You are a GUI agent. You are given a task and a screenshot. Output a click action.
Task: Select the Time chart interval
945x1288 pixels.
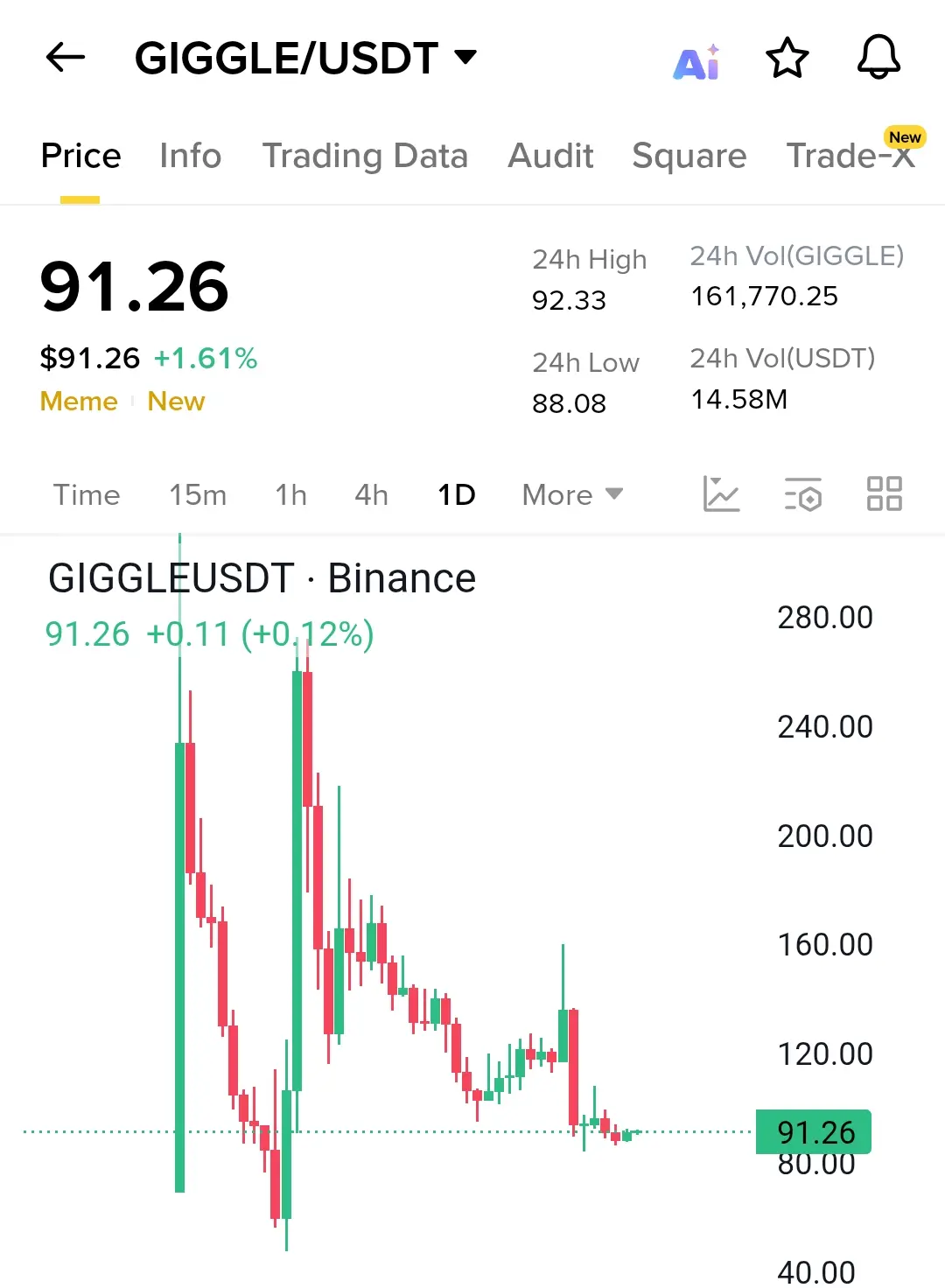pos(87,494)
